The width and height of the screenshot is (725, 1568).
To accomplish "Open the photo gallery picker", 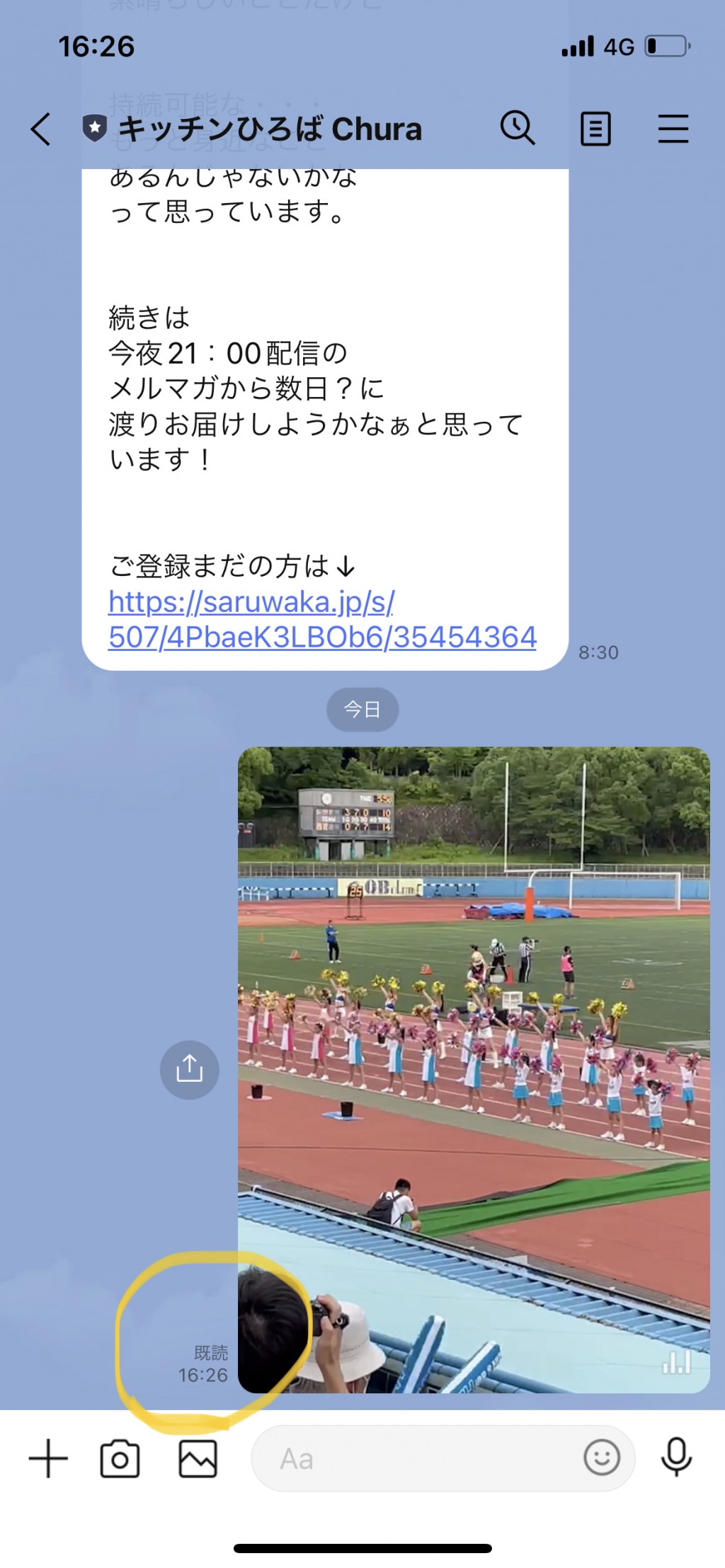I will [x=198, y=1459].
